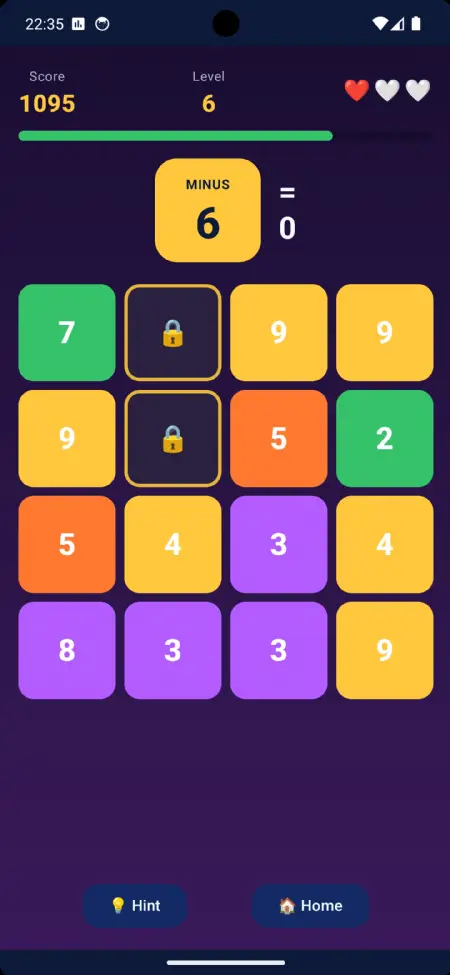
Task: Choose the green 2 tile
Action: [x=385, y=438]
